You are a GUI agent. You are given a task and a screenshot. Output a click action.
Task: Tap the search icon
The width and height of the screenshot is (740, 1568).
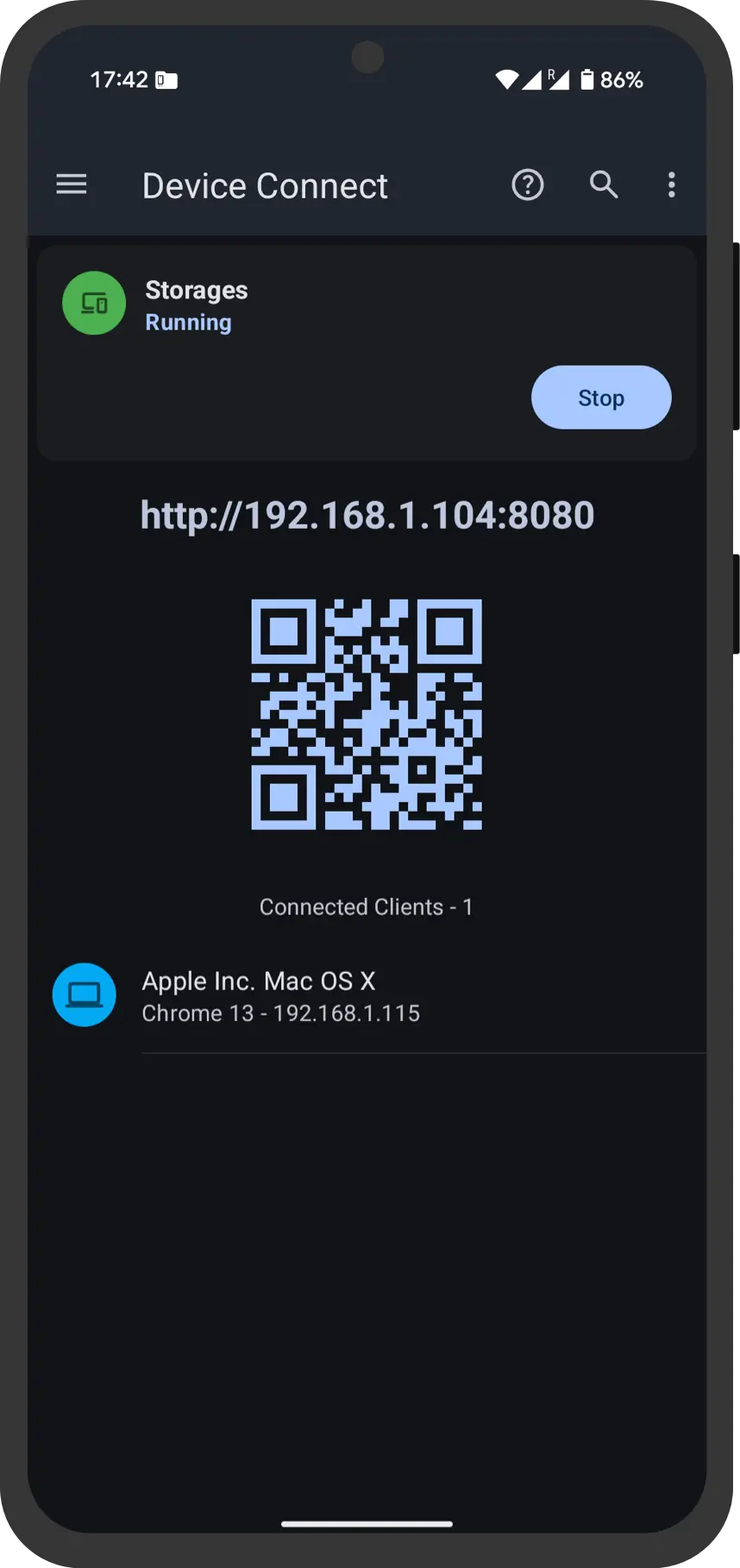tap(604, 185)
